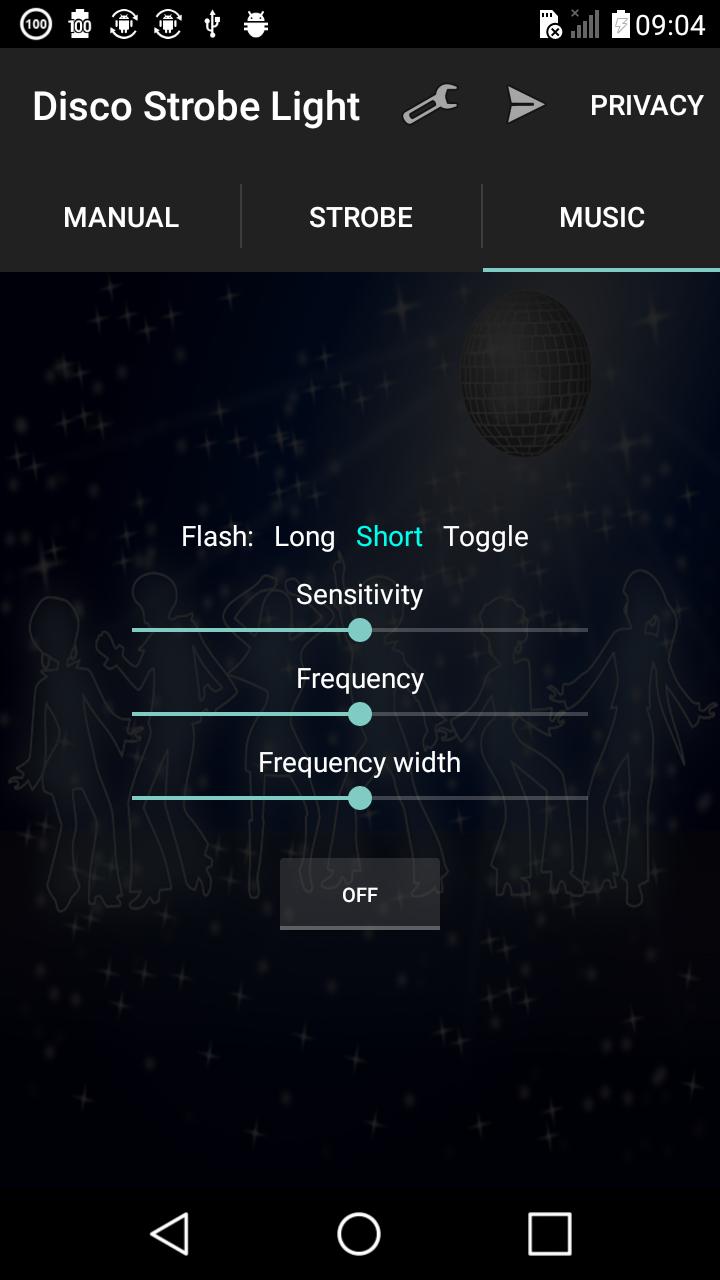Switch to the MANUAL tab
Viewport: 720px width, 1280px height.
(120, 216)
